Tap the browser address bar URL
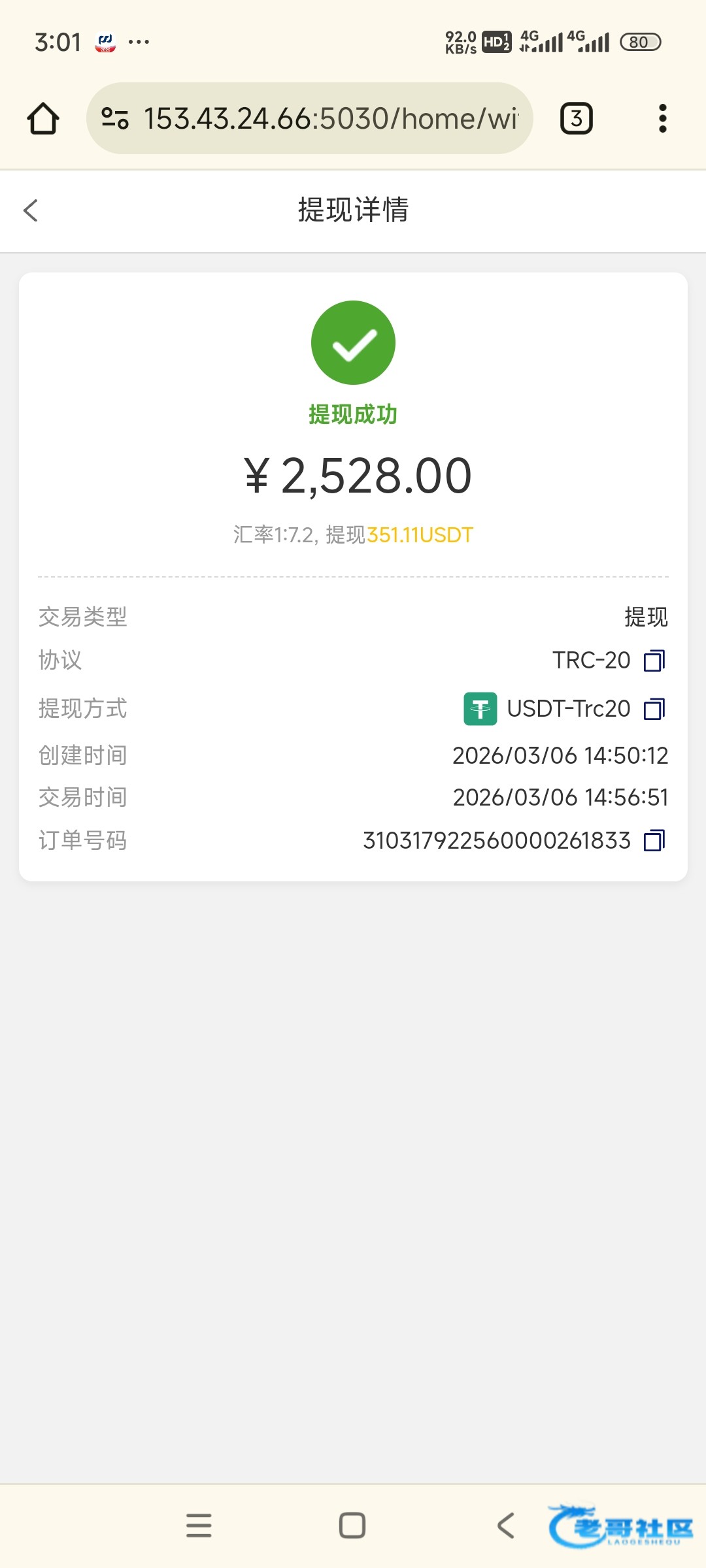 (330, 119)
